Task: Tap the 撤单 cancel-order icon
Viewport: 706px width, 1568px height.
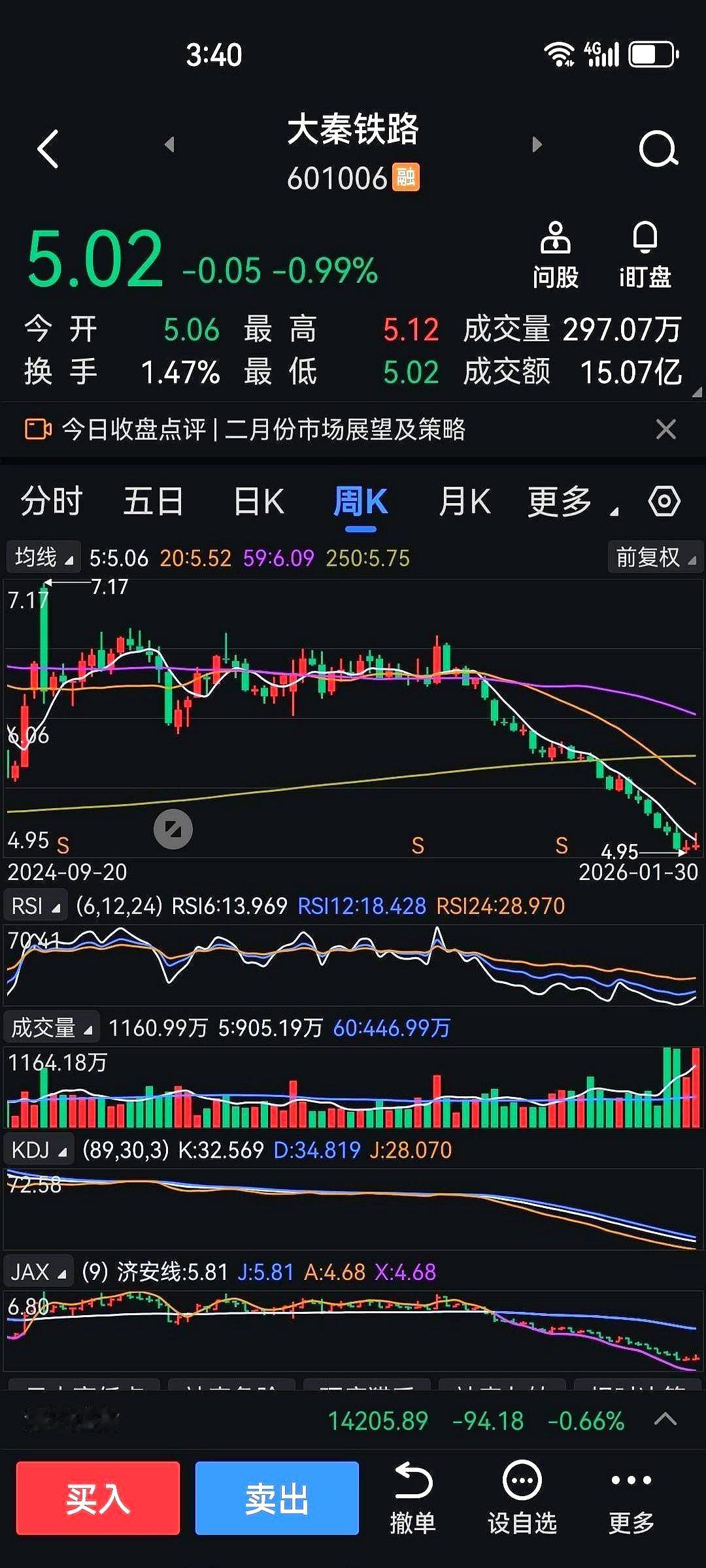Action: 413,1496
